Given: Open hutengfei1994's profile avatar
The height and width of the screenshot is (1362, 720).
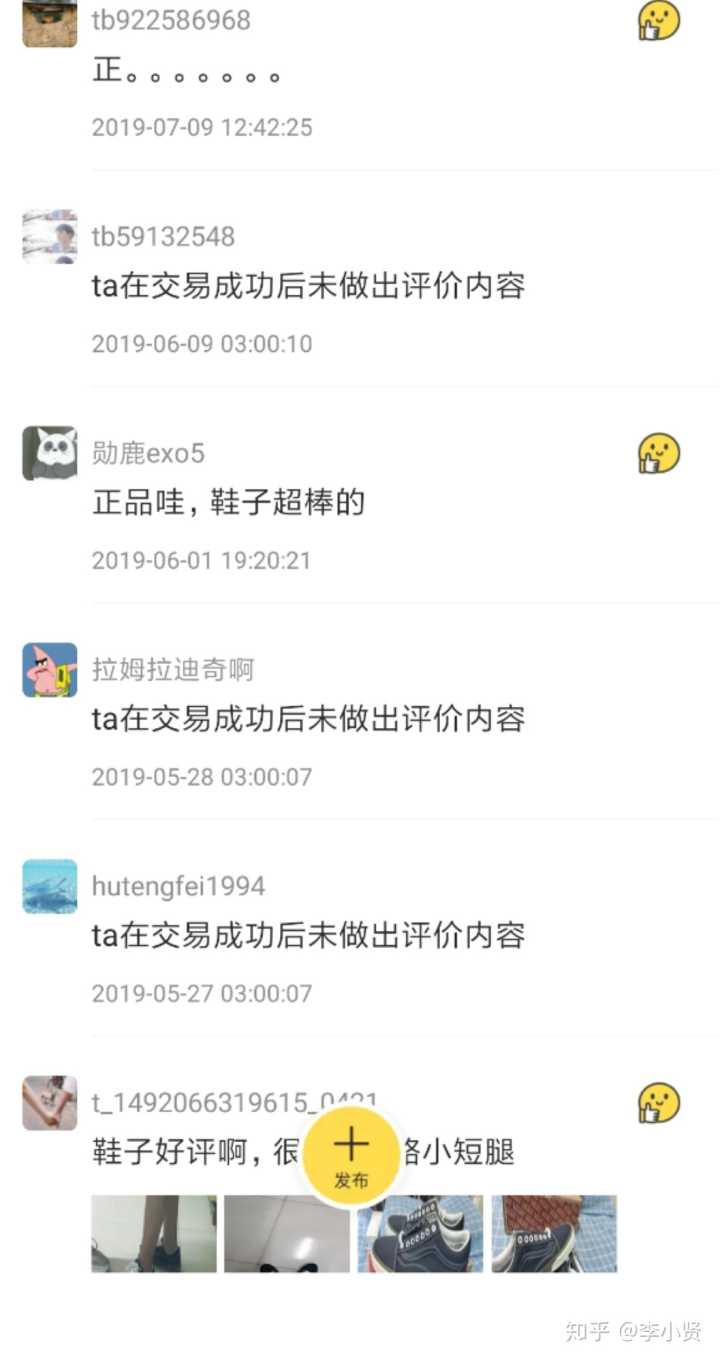Looking at the screenshot, I should click(x=50, y=886).
